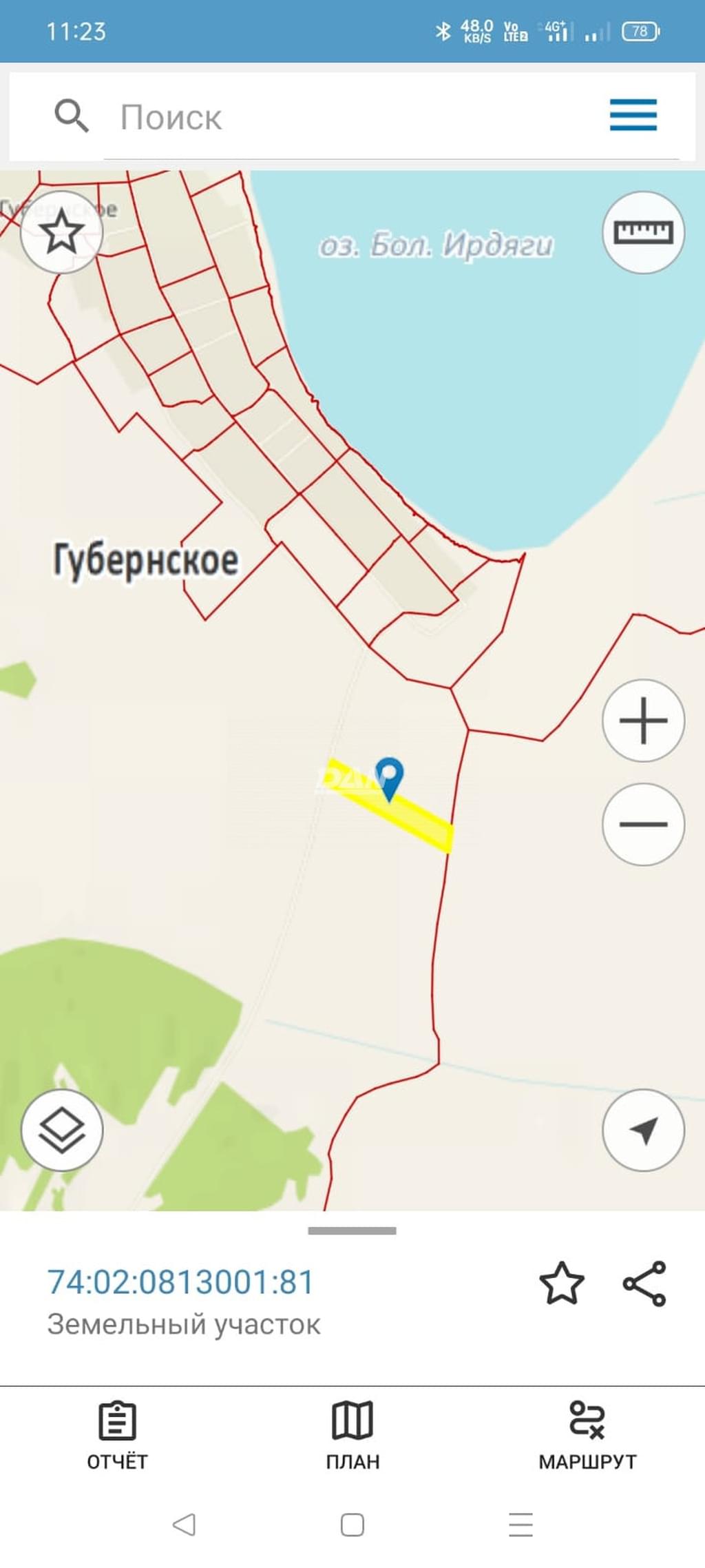Open the hamburger menu

click(633, 115)
